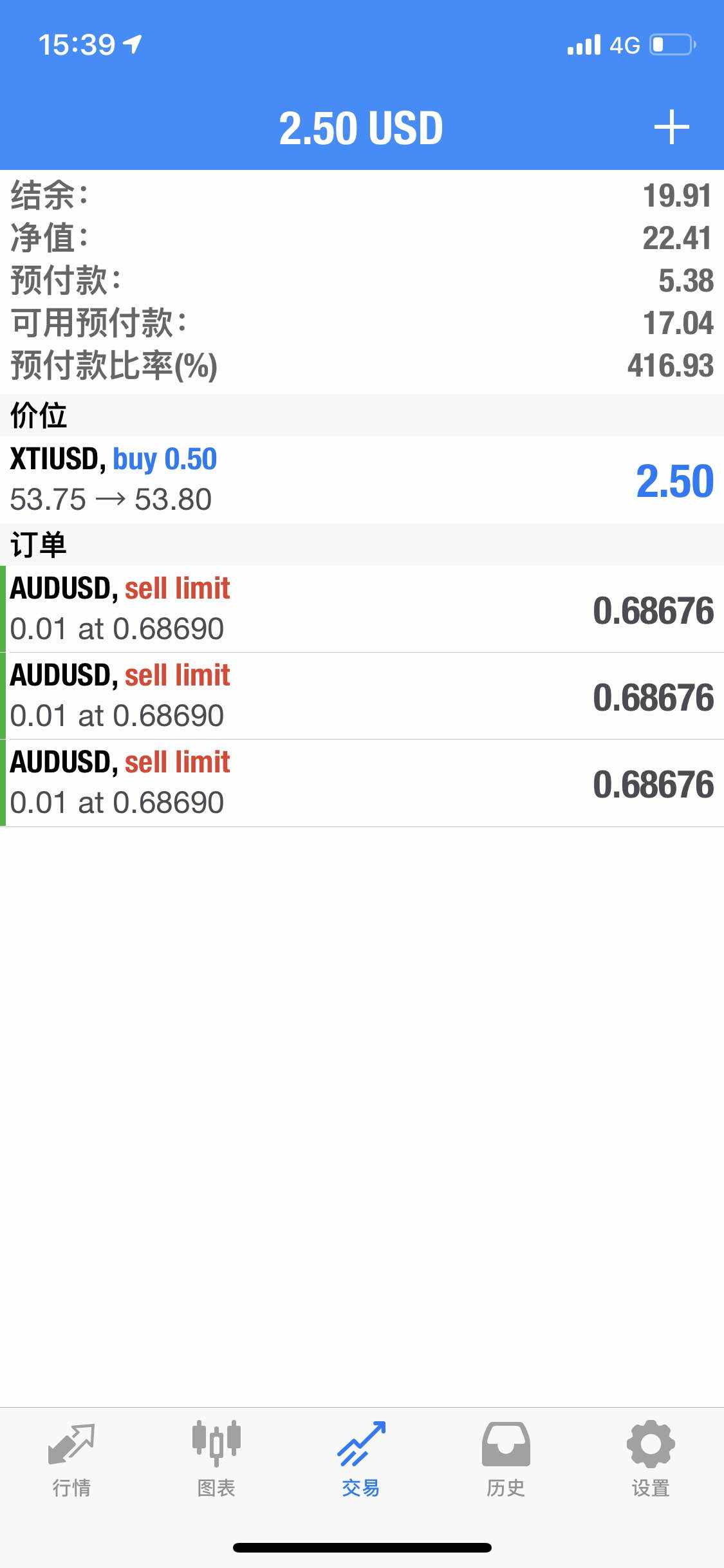Open the 设置 settings tab
This screenshot has width=724, height=1568.
[x=650, y=1459]
